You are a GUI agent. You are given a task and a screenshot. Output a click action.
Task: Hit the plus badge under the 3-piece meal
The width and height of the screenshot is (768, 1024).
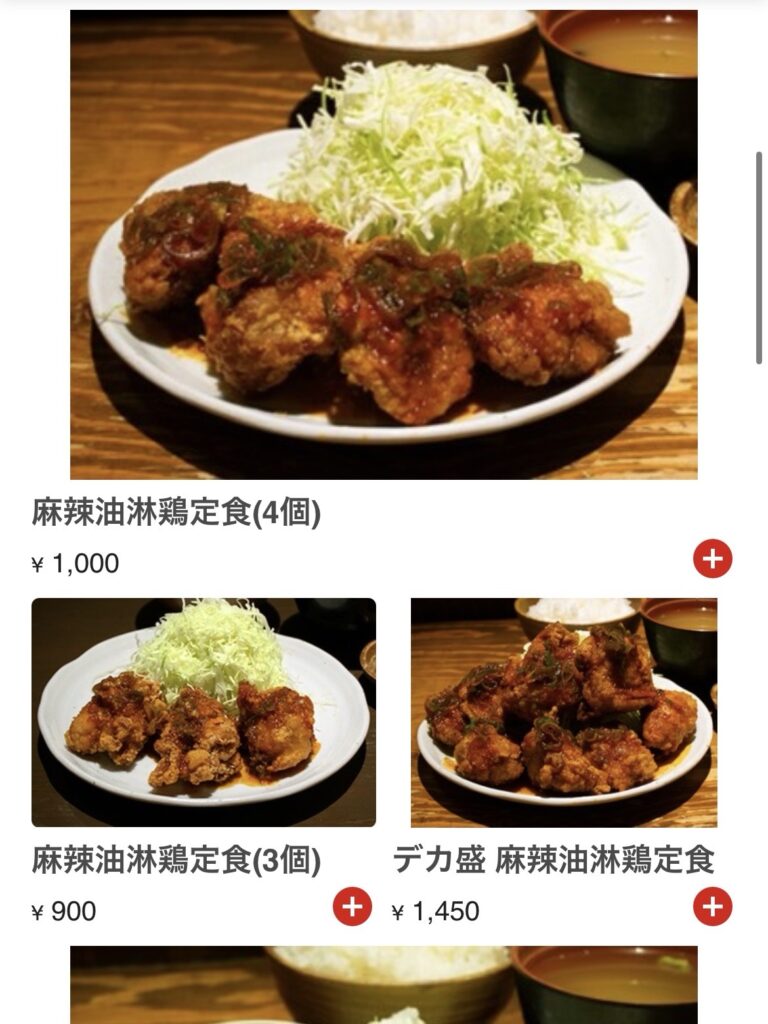352,908
